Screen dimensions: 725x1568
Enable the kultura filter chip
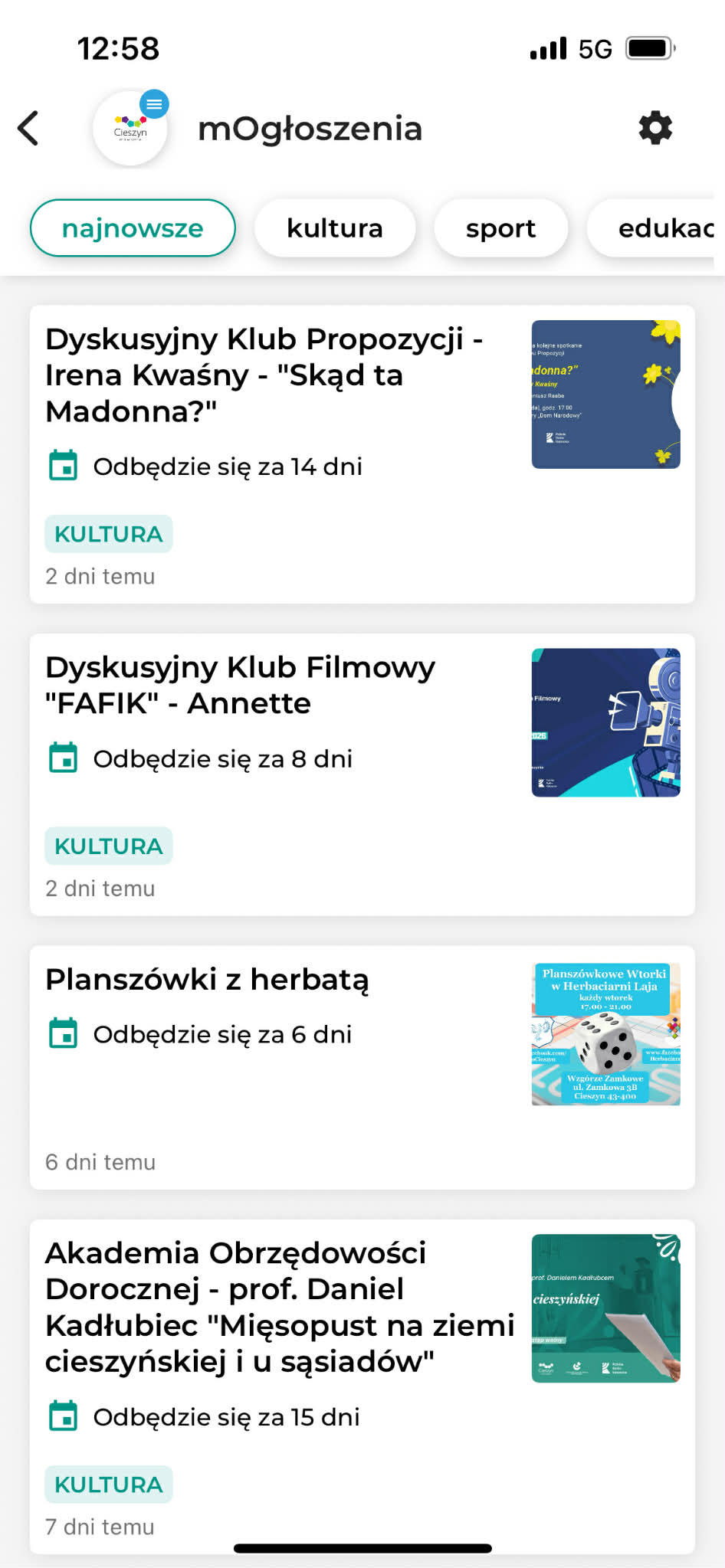(335, 228)
